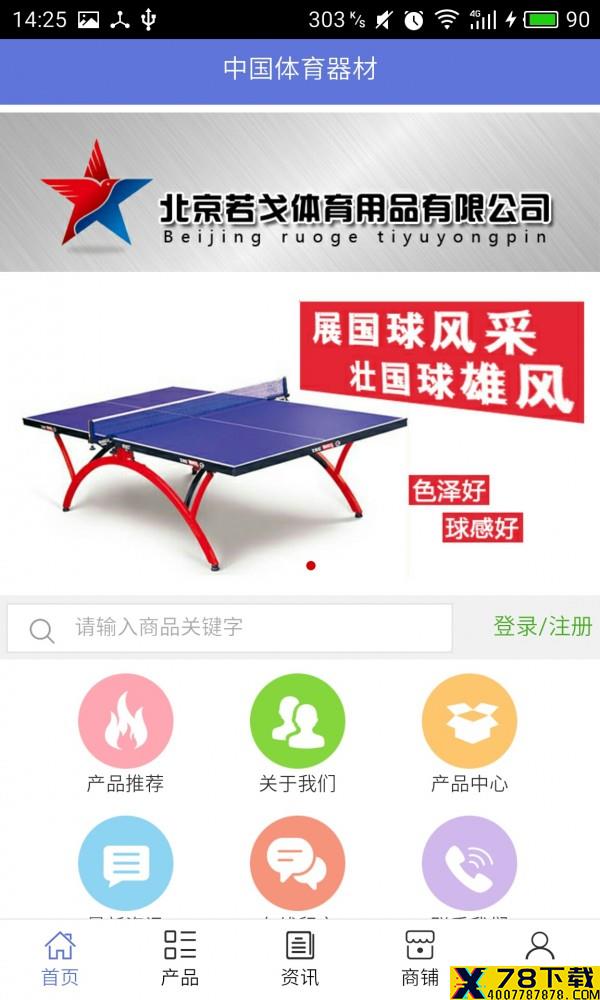Open the orange chat bubbles icon

297,864
